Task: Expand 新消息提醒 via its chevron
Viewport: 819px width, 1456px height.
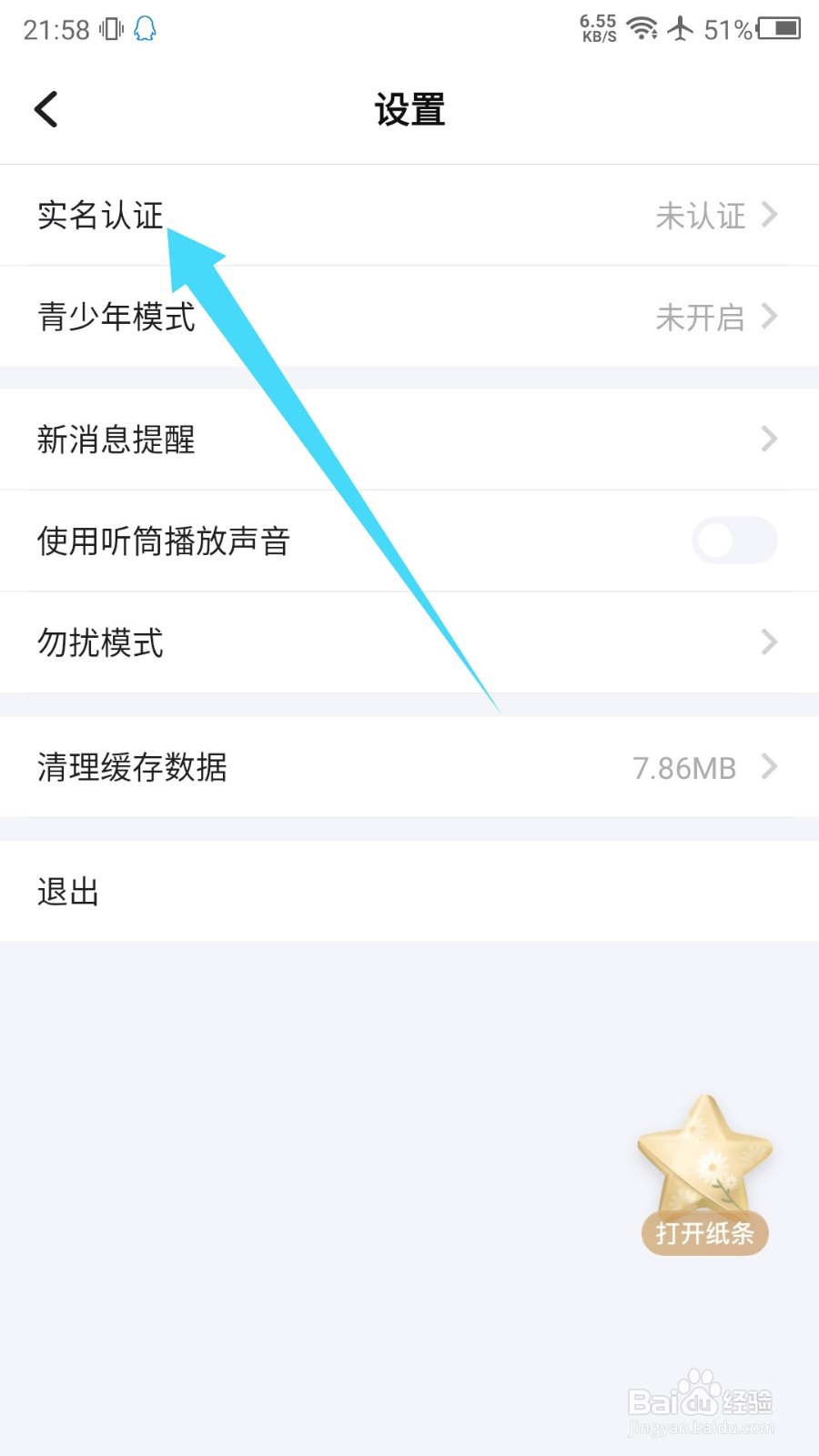Action: coord(769,440)
